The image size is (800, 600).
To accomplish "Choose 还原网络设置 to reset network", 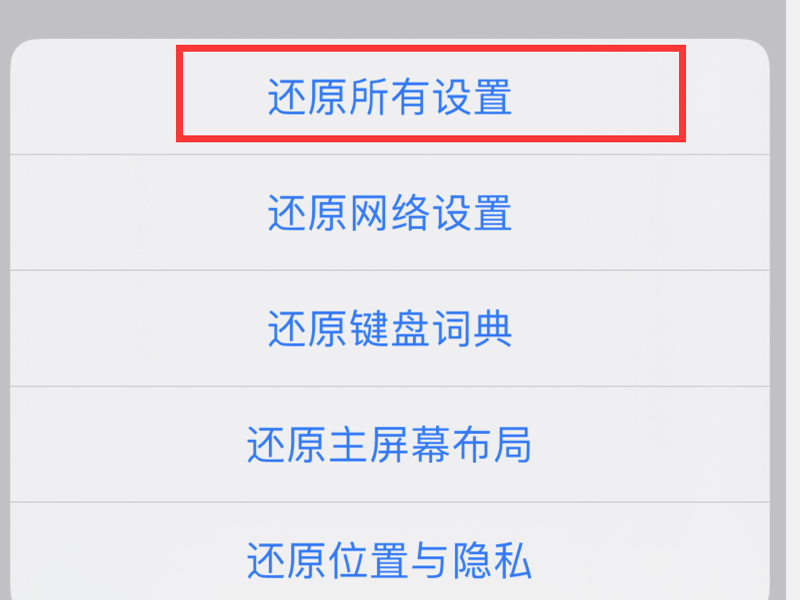I will (x=389, y=213).
